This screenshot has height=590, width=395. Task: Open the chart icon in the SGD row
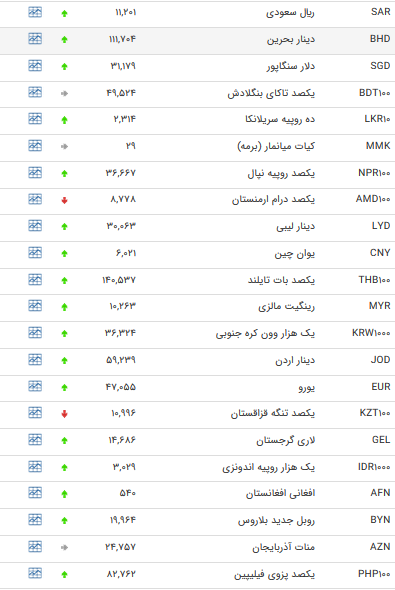[35, 65]
